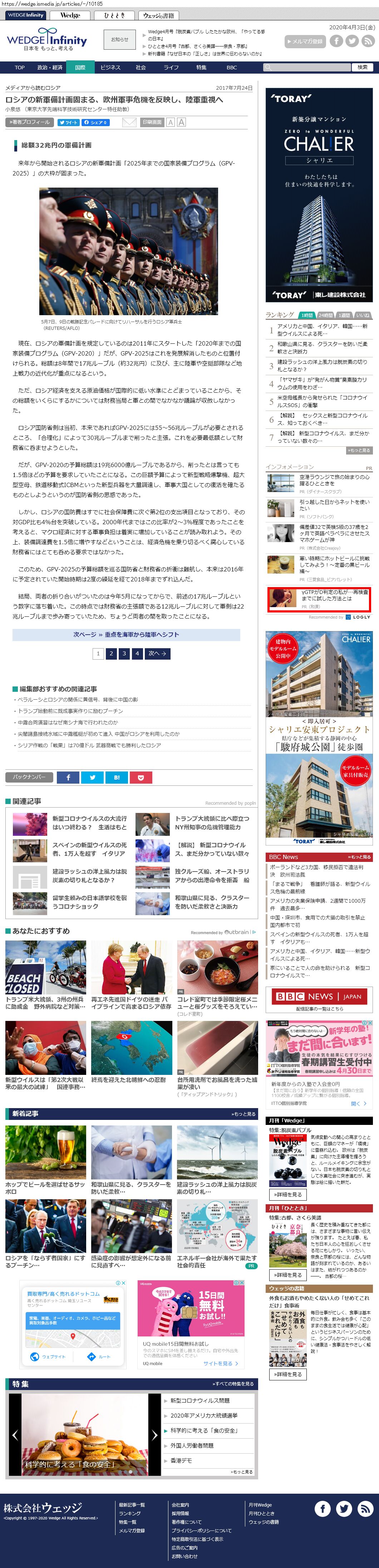This screenshot has width=379, height=1568.
Task: Switch to the ビジネス category
Action: (110, 68)
